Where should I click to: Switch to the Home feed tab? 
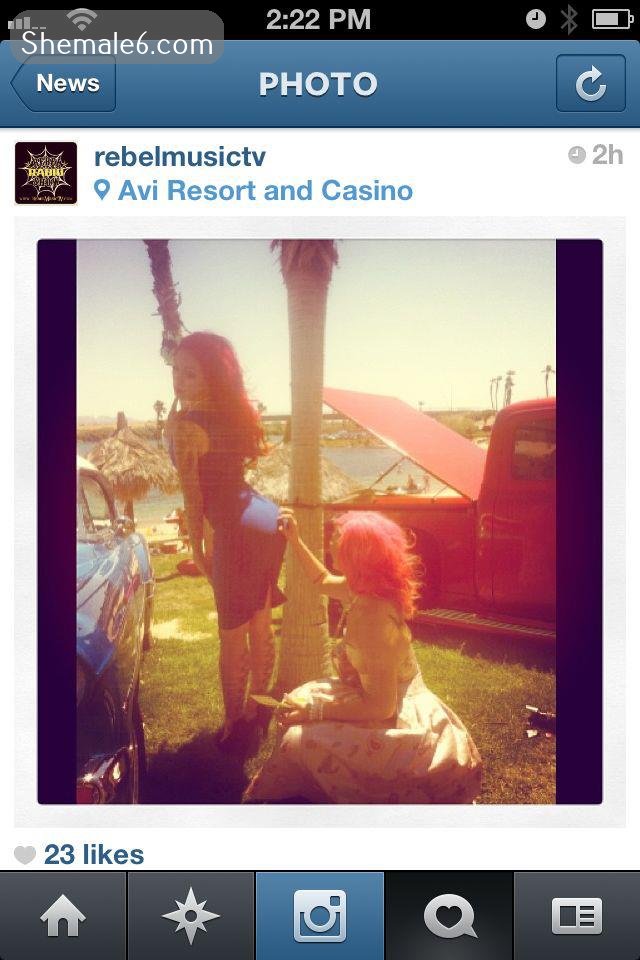click(62, 915)
